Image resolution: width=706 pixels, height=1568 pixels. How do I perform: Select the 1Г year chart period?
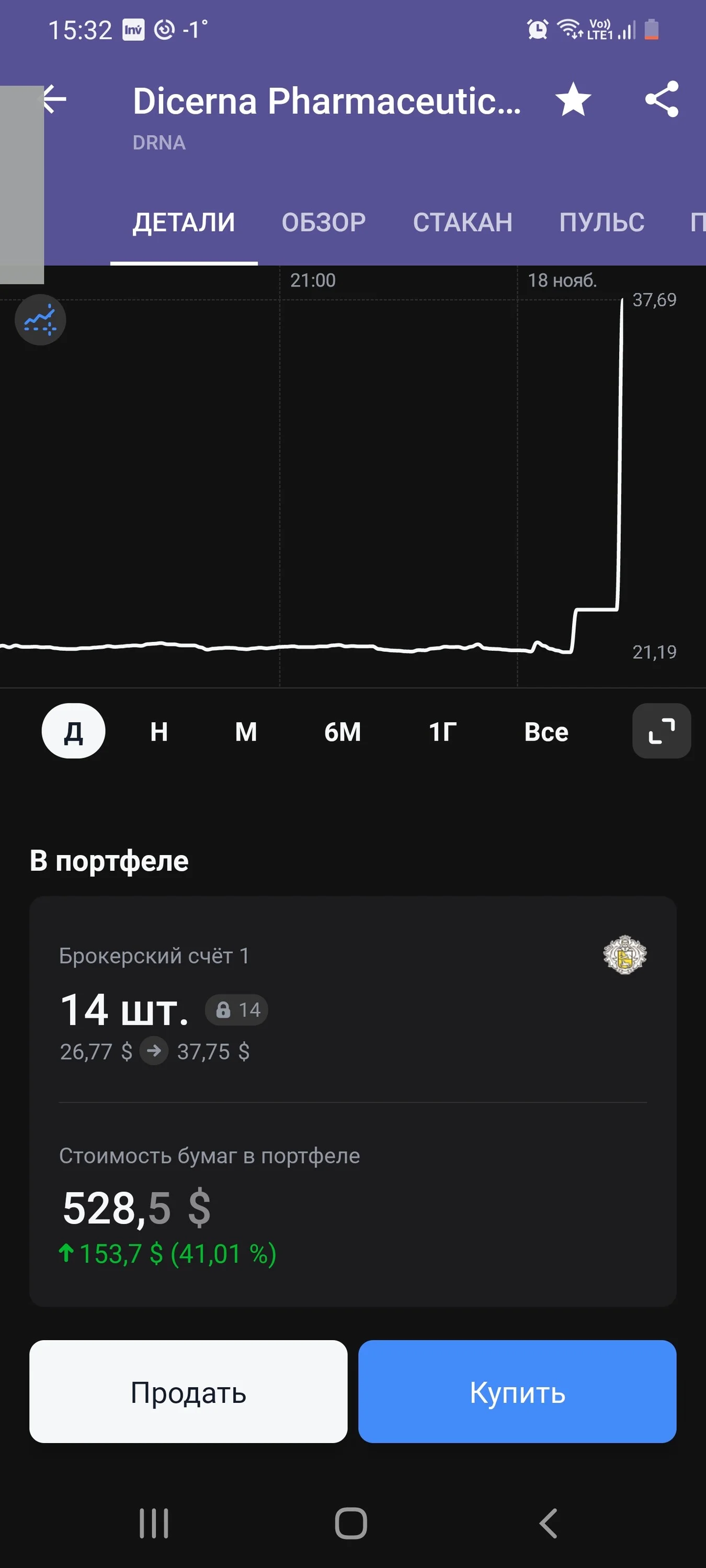click(443, 731)
